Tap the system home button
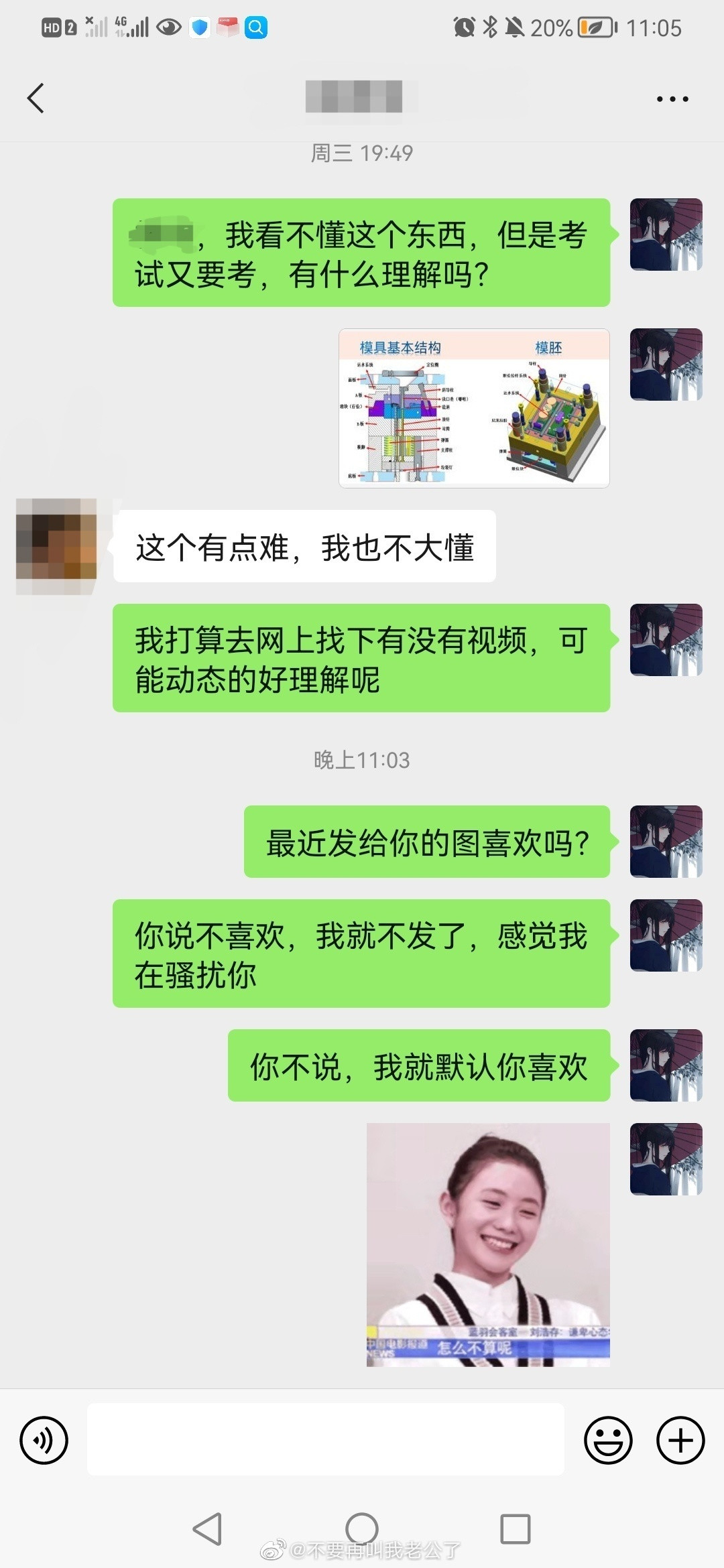This screenshot has height=1568, width=724. tap(362, 1529)
